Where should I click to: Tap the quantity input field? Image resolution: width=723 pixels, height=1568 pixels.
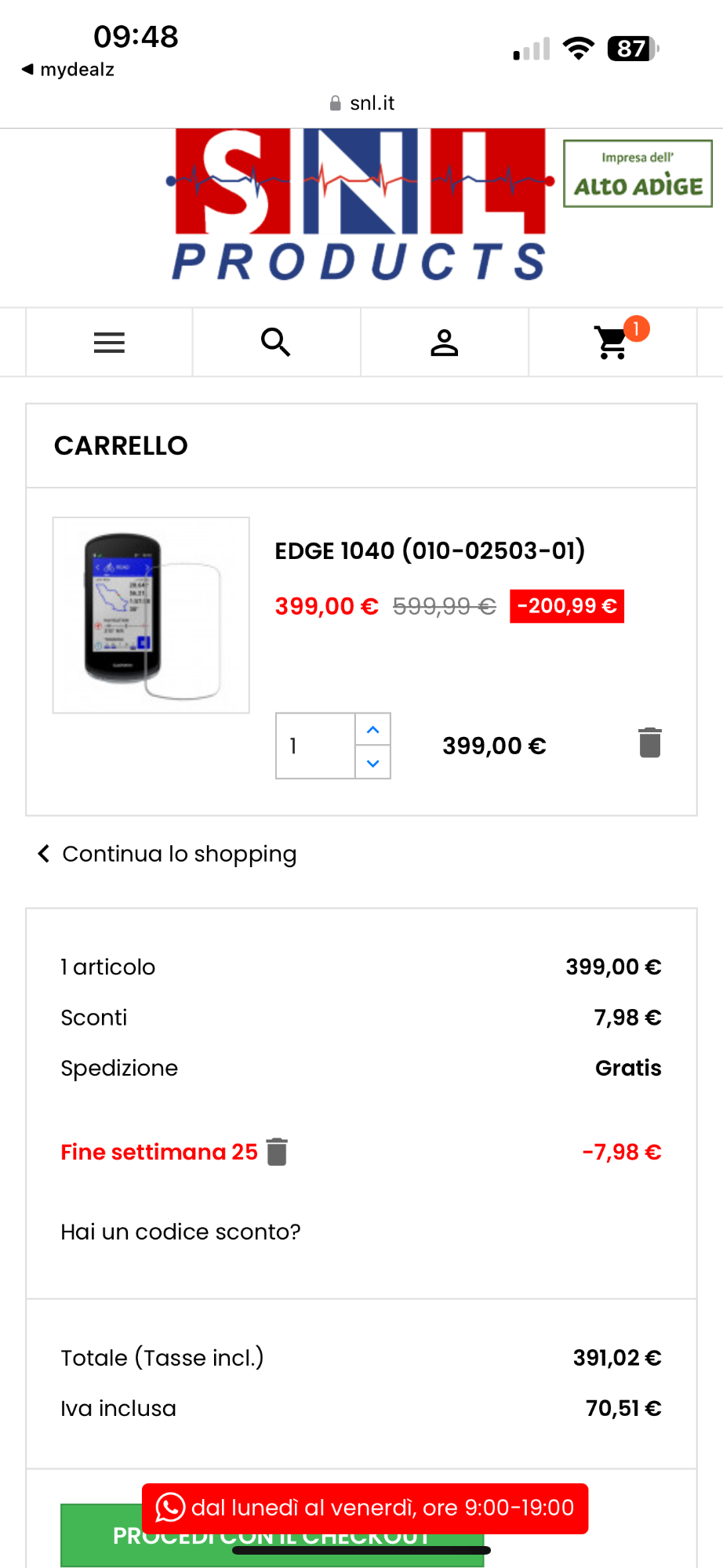click(x=315, y=746)
